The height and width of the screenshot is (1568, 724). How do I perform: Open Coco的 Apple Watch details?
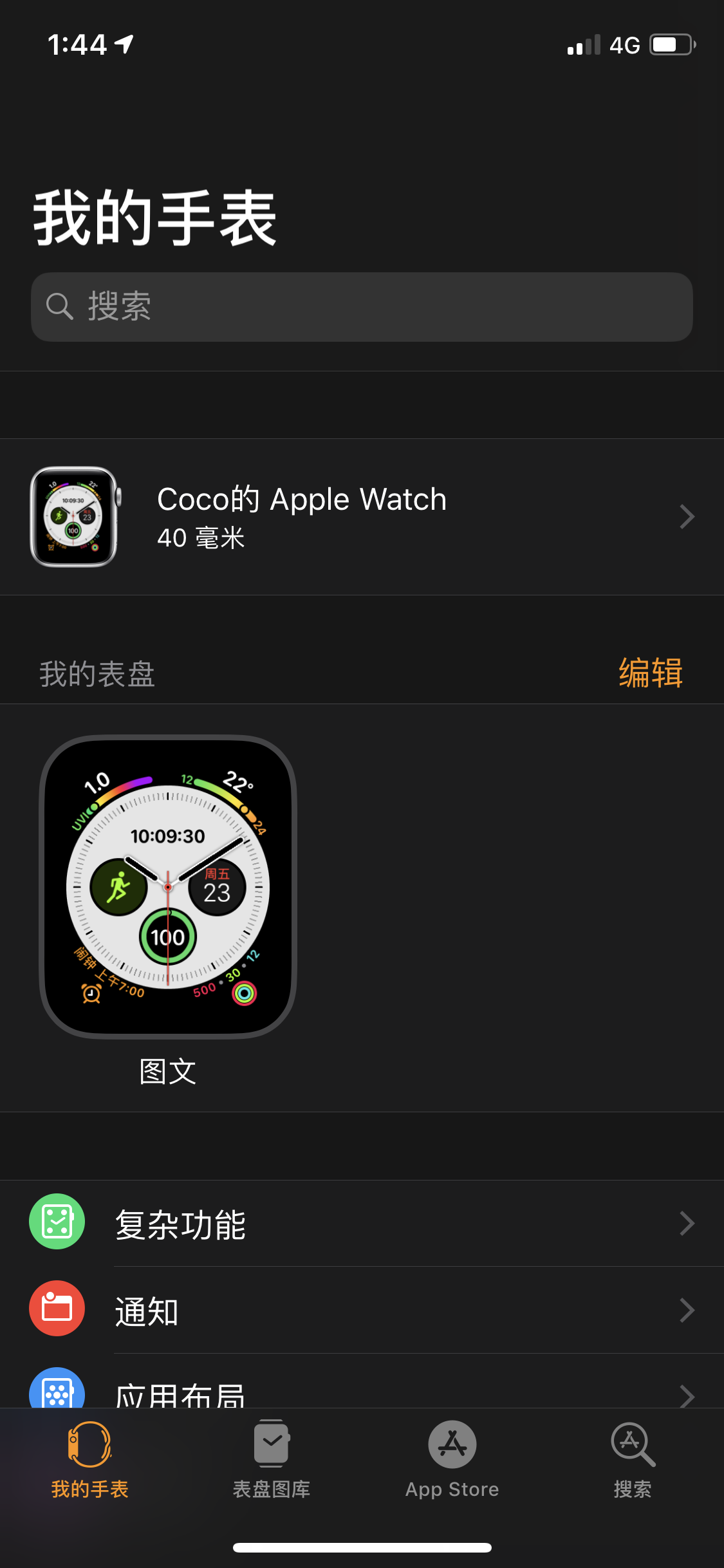(362, 517)
